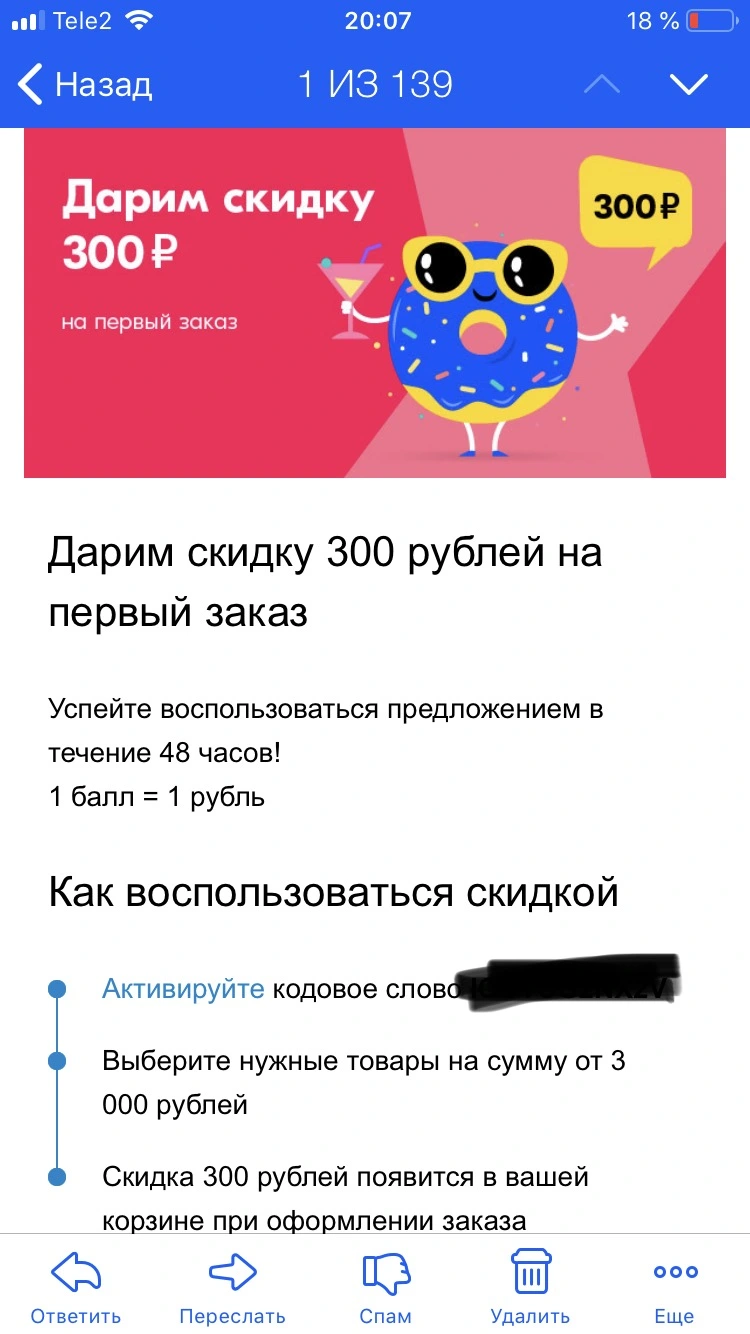Delete the email with Удалить

click(530, 1287)
